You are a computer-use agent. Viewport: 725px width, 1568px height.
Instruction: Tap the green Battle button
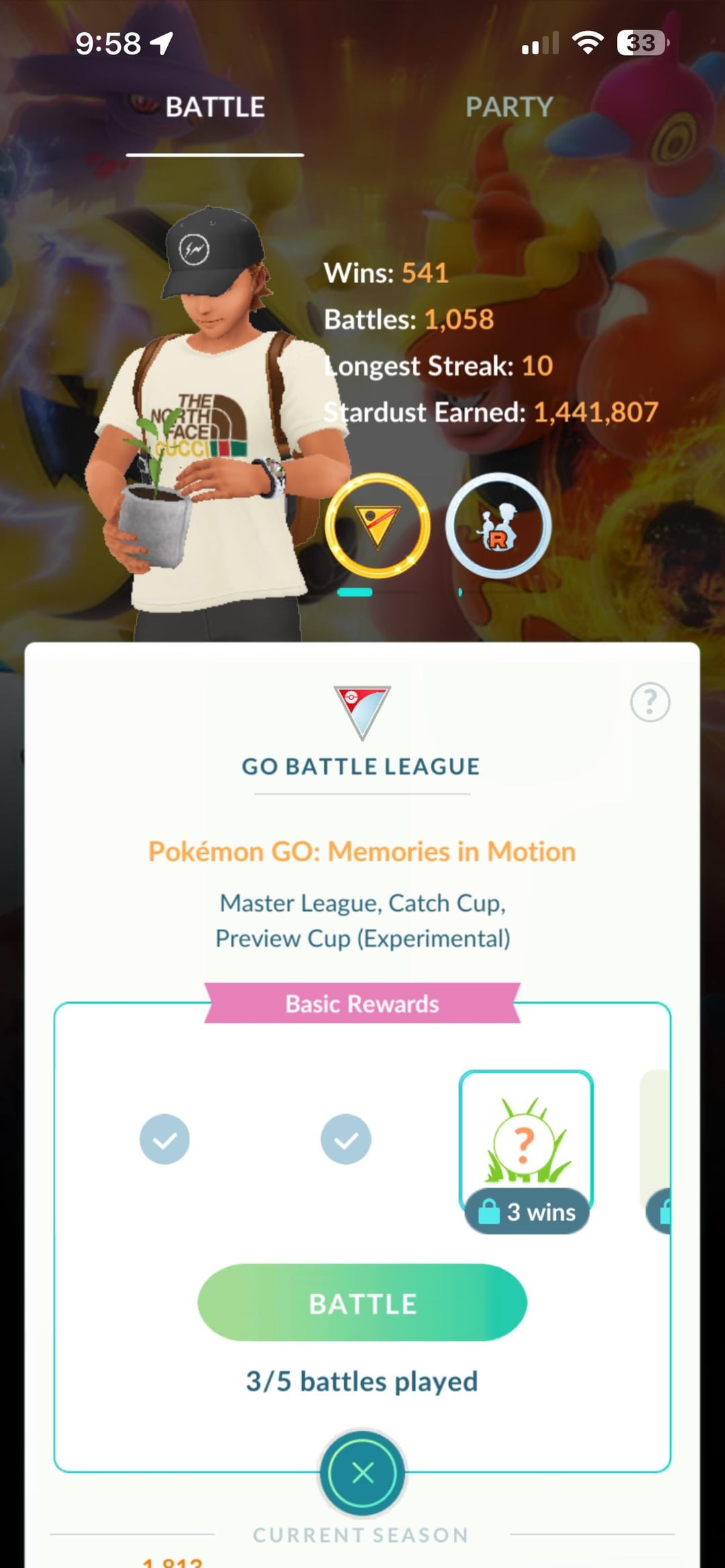(362, 1304)
